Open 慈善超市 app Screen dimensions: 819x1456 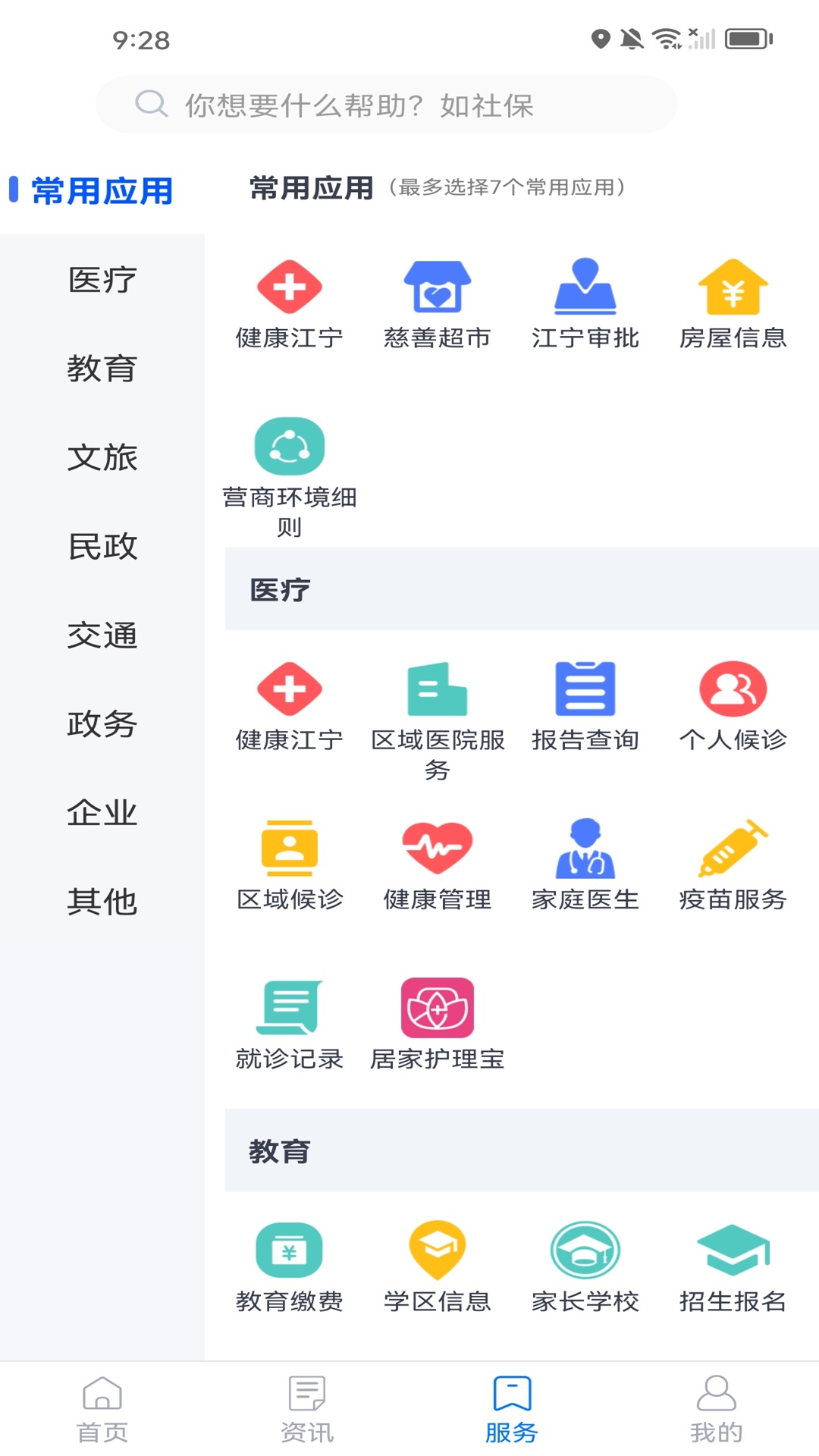[437, 303]
